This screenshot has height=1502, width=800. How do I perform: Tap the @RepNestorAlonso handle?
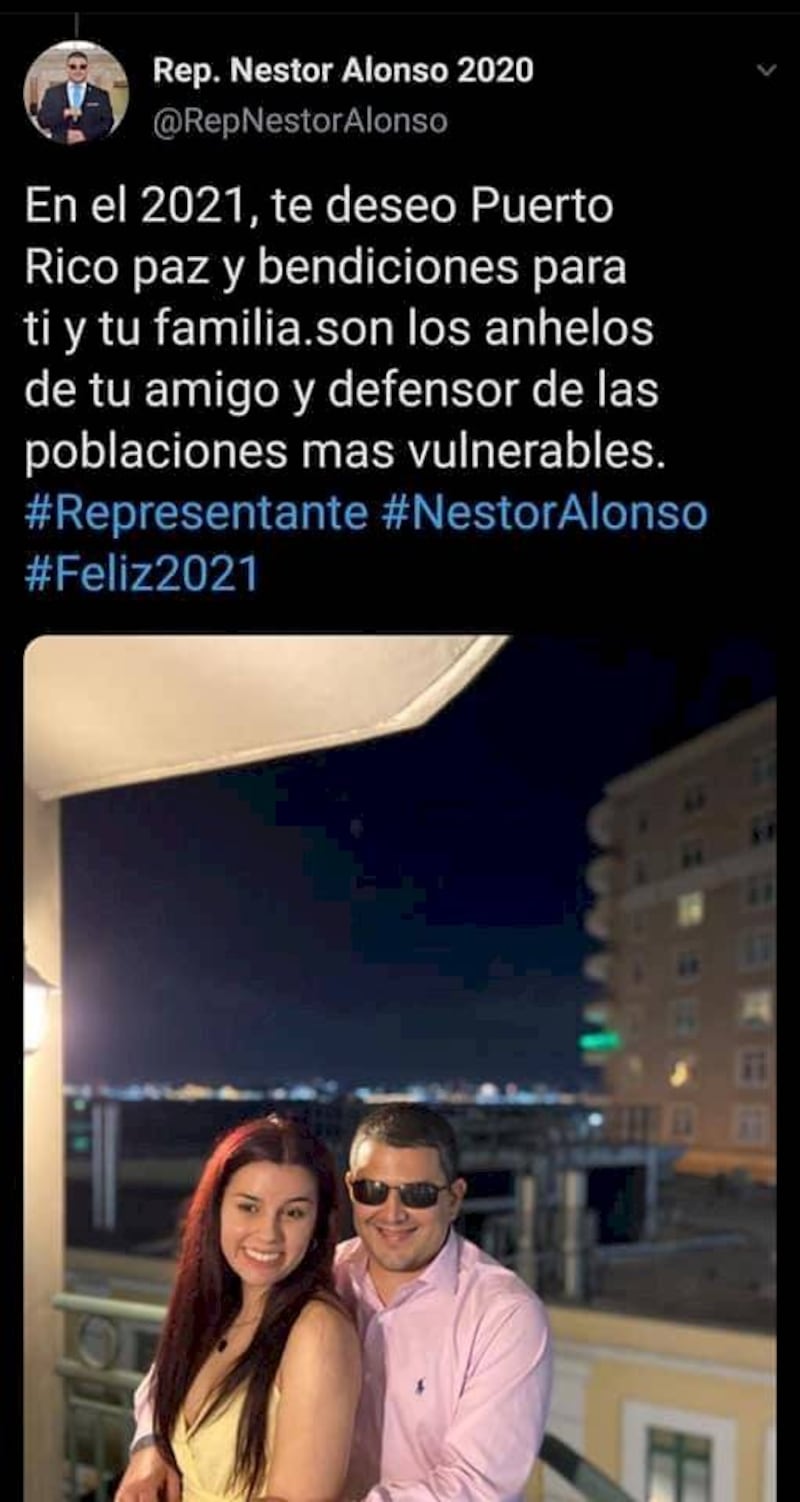300,122
